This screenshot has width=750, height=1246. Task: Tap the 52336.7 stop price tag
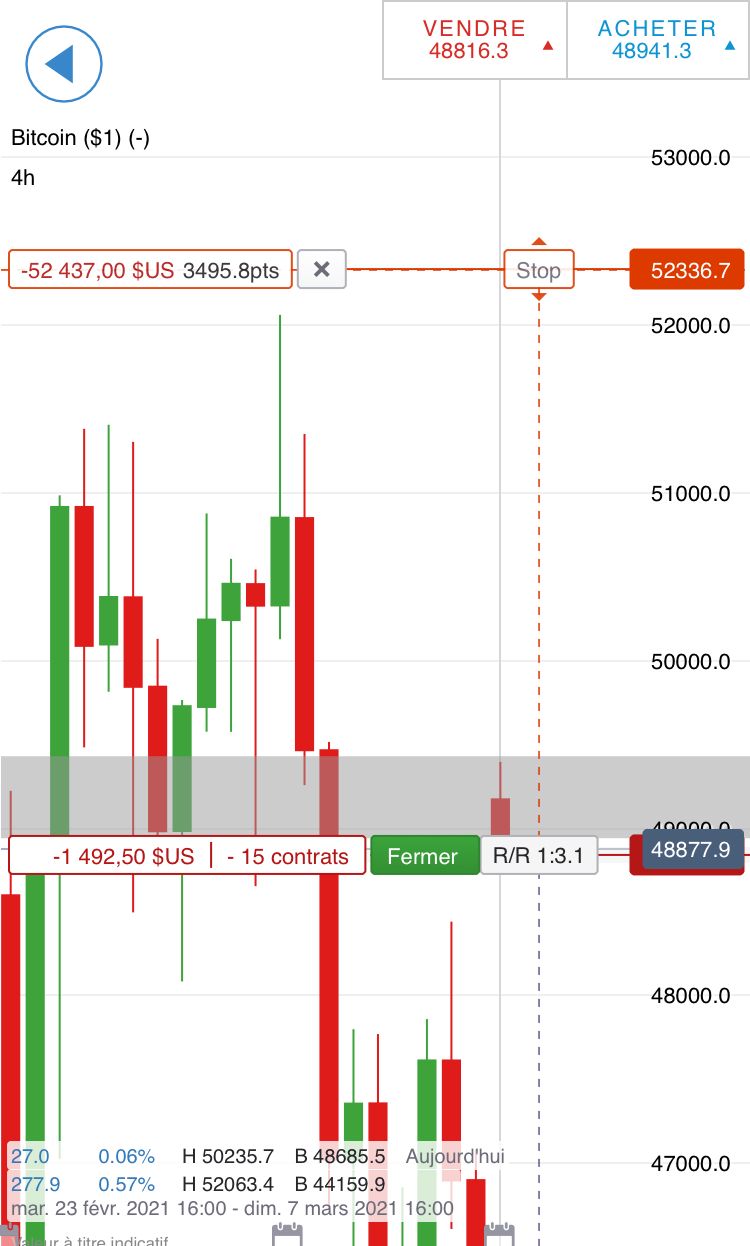click(x=688, y=270)
